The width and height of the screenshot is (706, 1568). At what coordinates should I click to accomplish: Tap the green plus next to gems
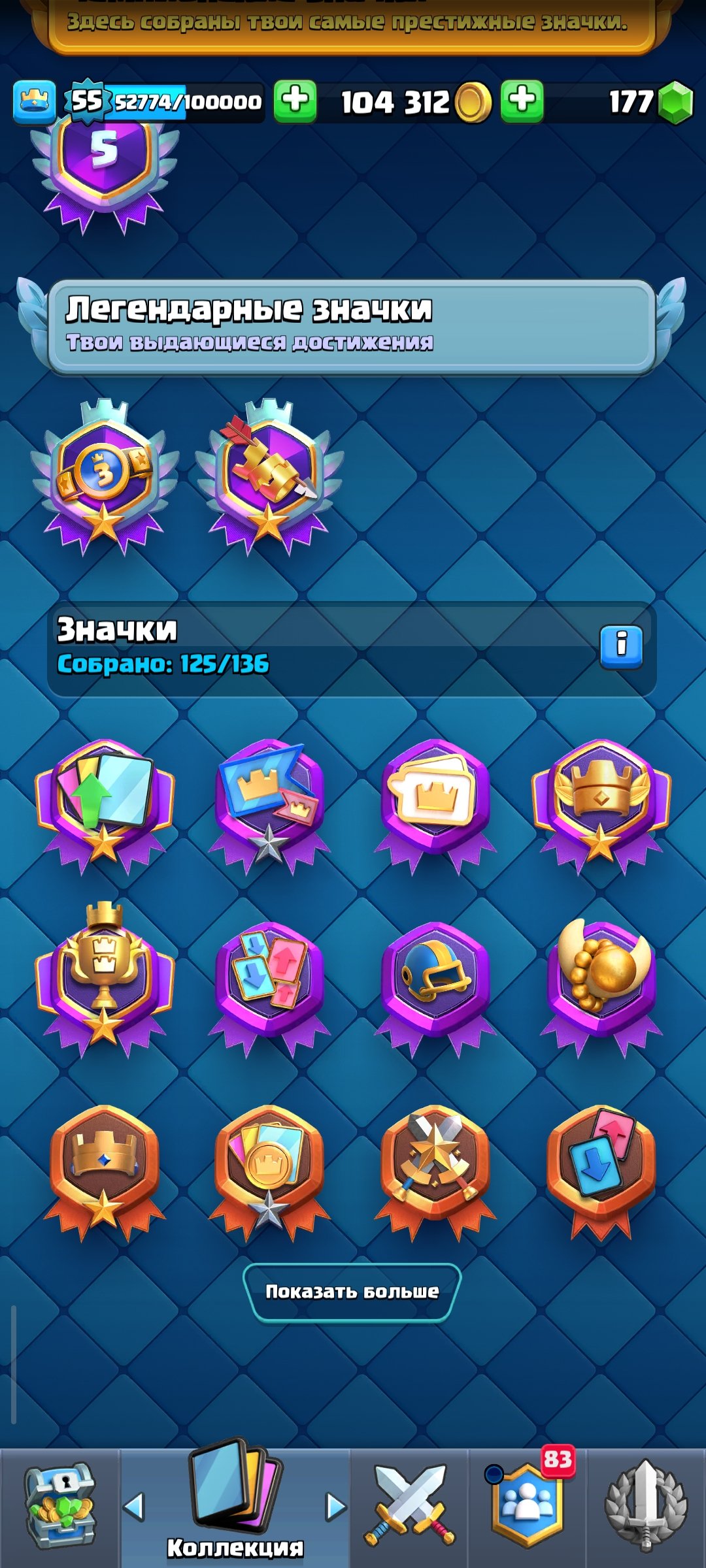tap(522, 101)
